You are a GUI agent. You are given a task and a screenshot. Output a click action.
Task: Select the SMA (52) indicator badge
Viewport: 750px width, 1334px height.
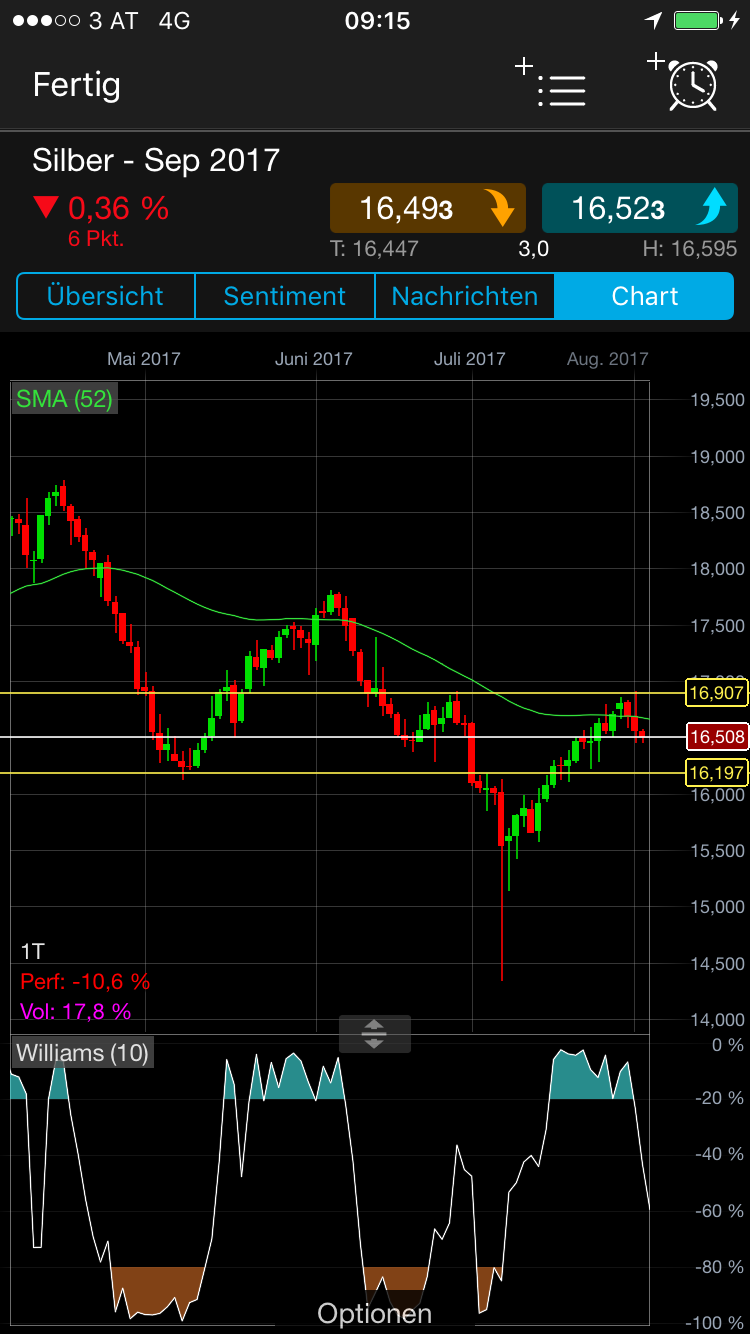[63, 398]
